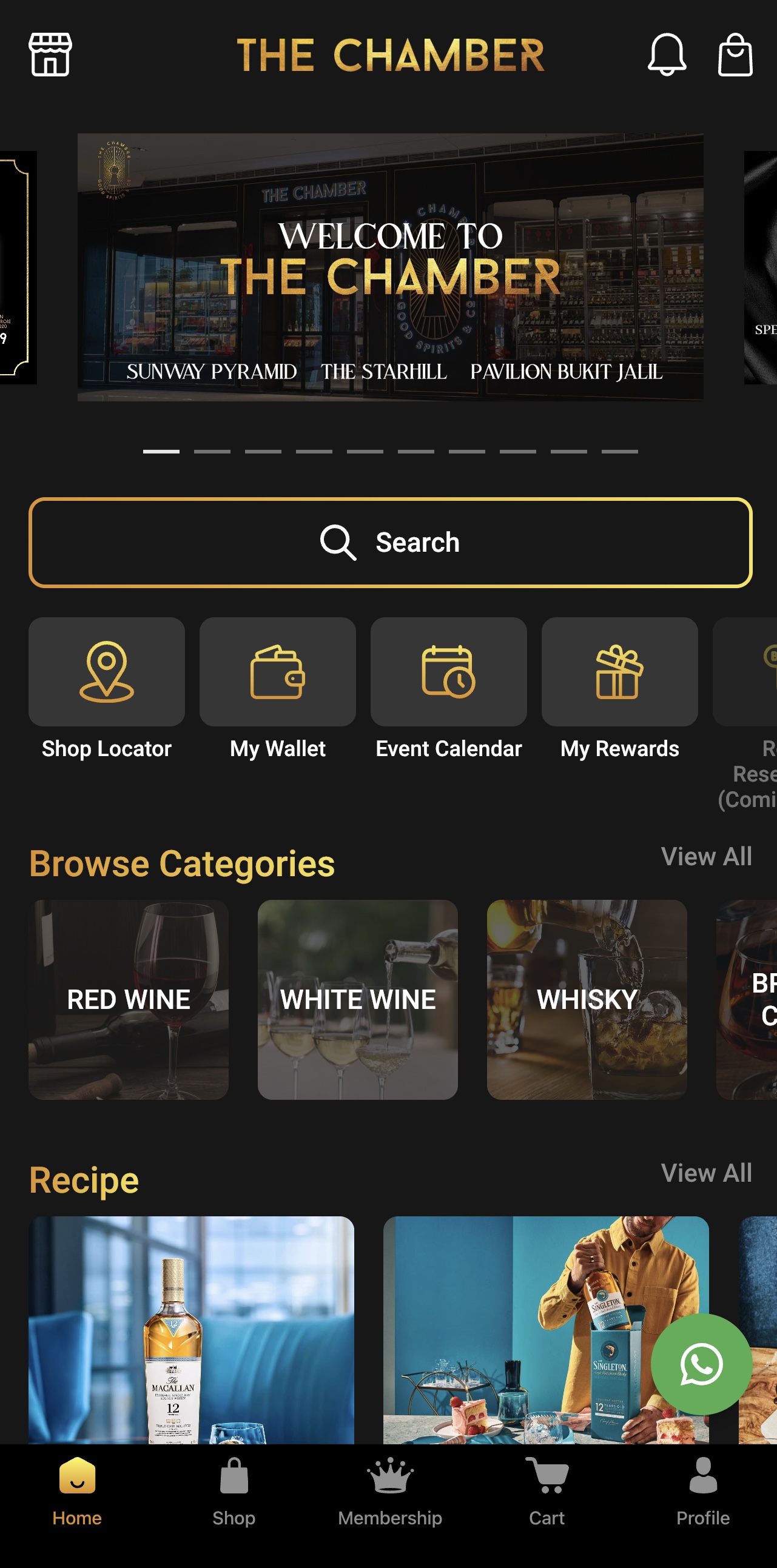
Task: Browse the Whisky category
Action: (x=587, y=999)
